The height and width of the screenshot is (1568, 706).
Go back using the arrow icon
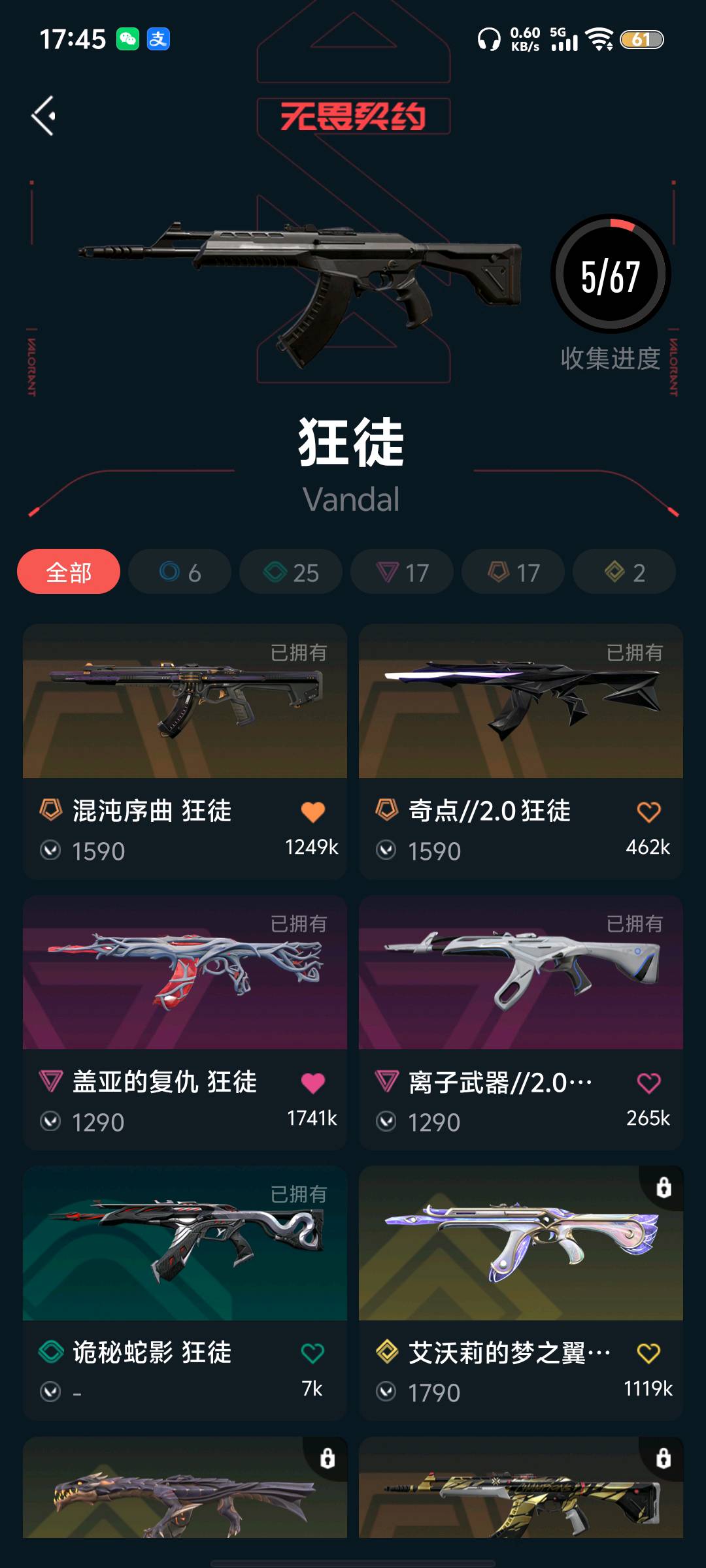tap(44, 116)
